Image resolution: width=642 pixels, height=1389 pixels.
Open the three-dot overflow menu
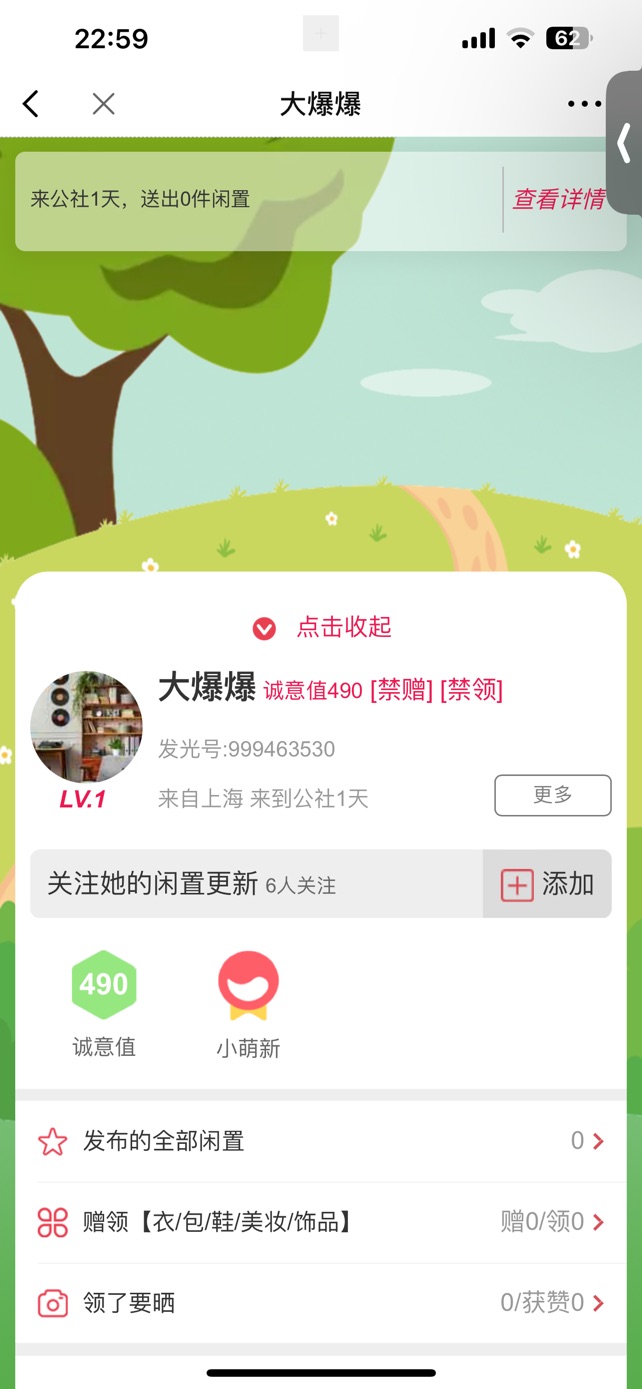(584, 104)
